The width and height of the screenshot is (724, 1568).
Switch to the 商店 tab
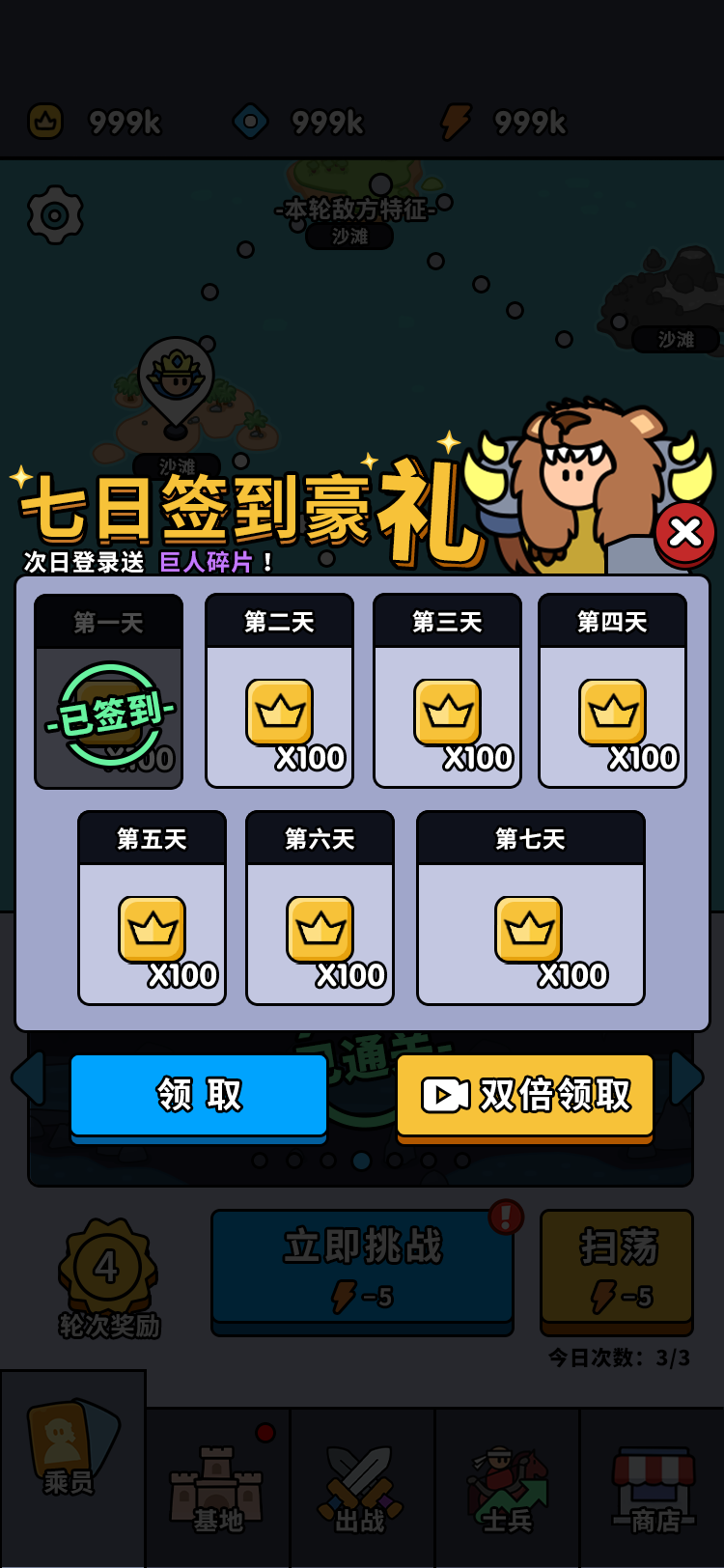[653, 1489]
